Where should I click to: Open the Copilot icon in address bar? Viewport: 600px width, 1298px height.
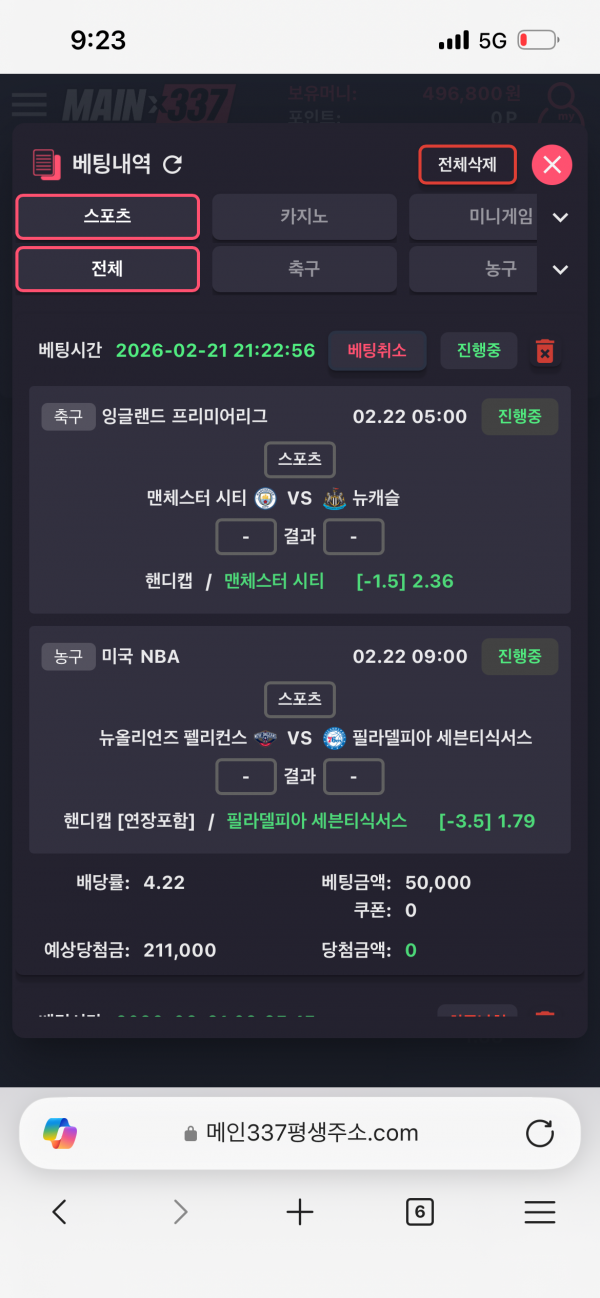60,1133
